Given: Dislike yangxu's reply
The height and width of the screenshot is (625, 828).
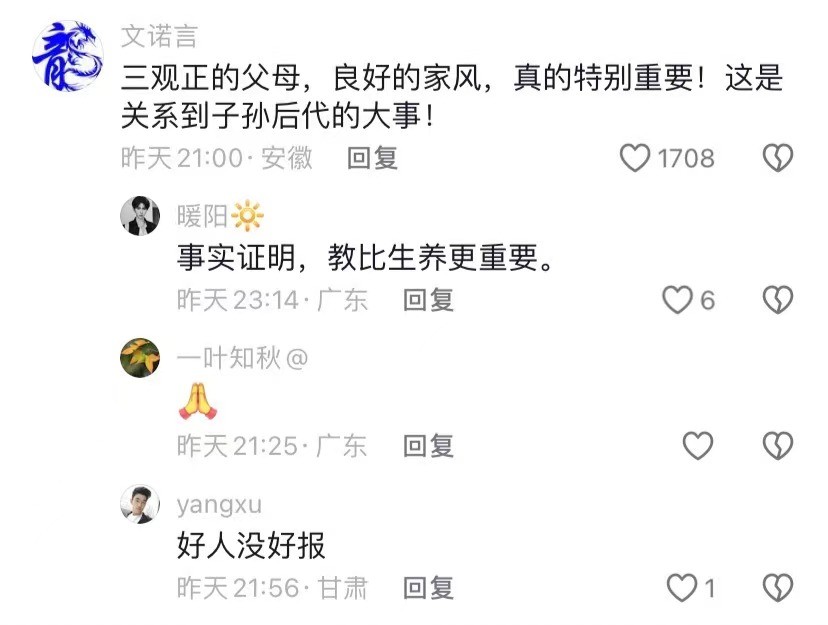Looking at the screenshot, I should 778,588.
